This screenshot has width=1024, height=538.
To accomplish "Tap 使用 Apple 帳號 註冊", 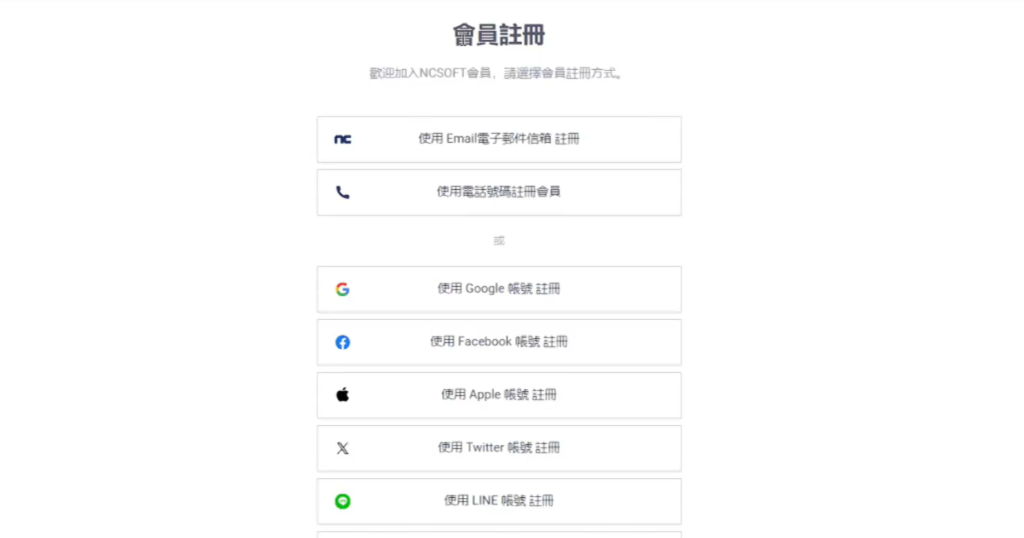I will 499,395.
